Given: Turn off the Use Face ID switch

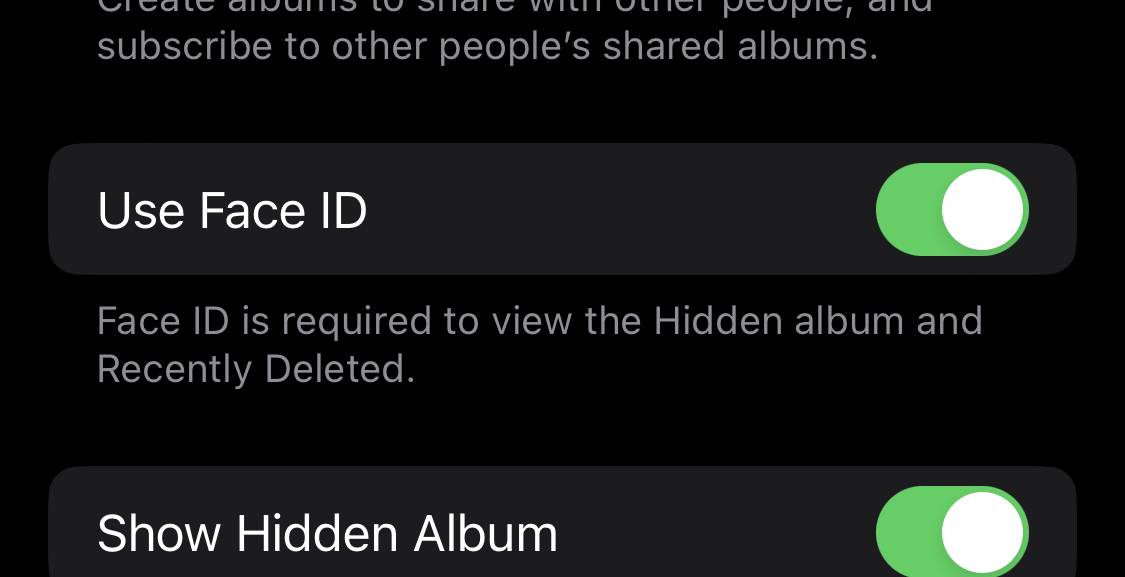Looking at the screenshot, I should pyautogui.click(x=951, y=210).
